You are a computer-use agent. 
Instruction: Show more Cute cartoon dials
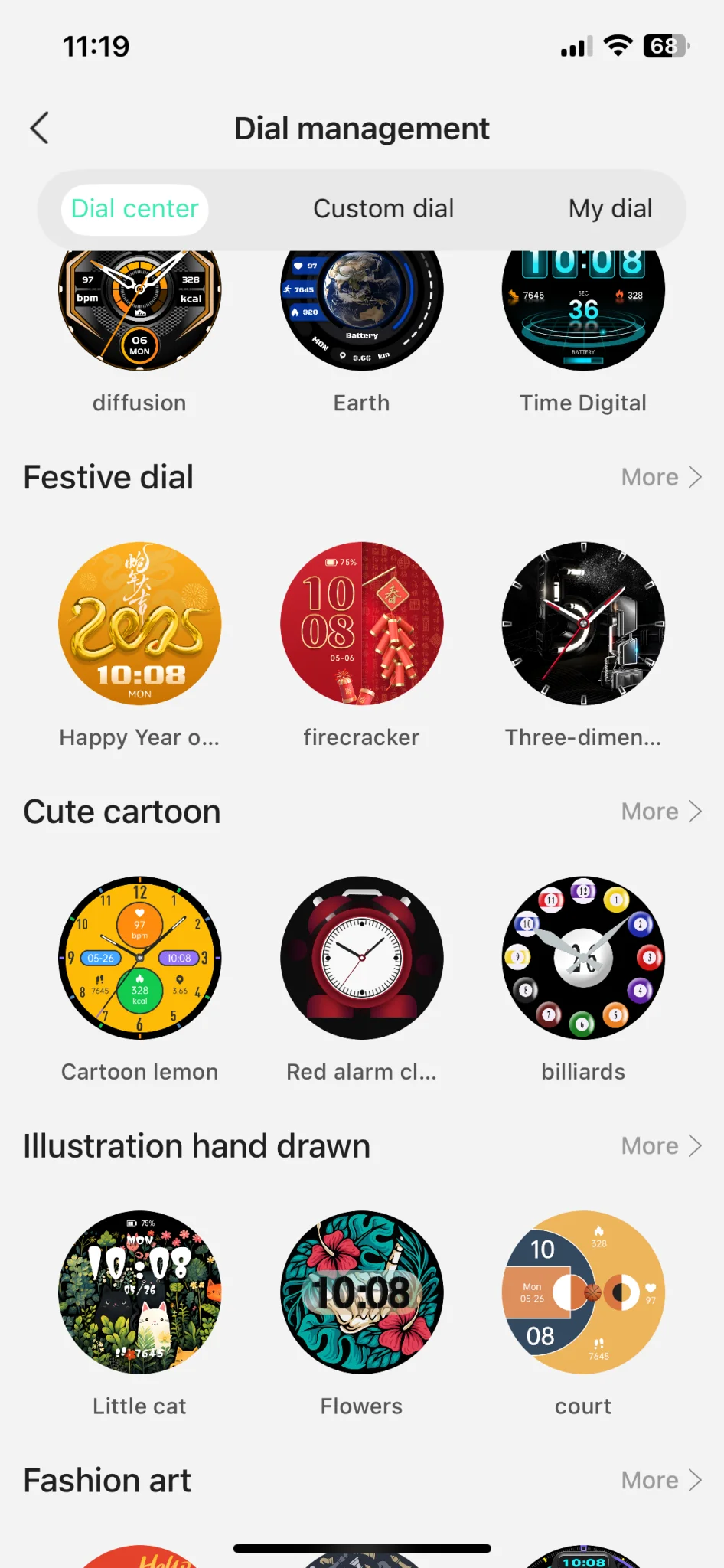click(661, 812)
